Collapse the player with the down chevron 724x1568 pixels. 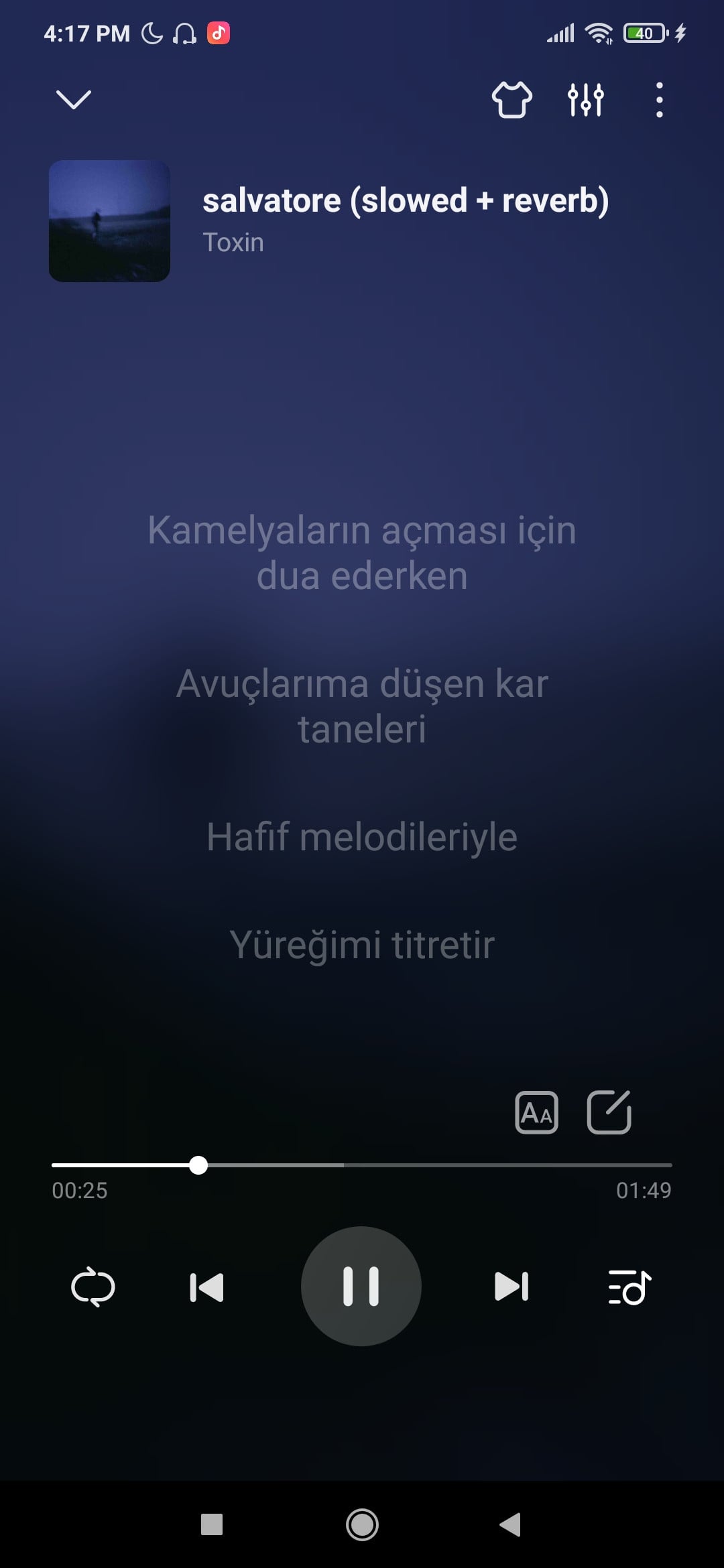pos(73,99)
